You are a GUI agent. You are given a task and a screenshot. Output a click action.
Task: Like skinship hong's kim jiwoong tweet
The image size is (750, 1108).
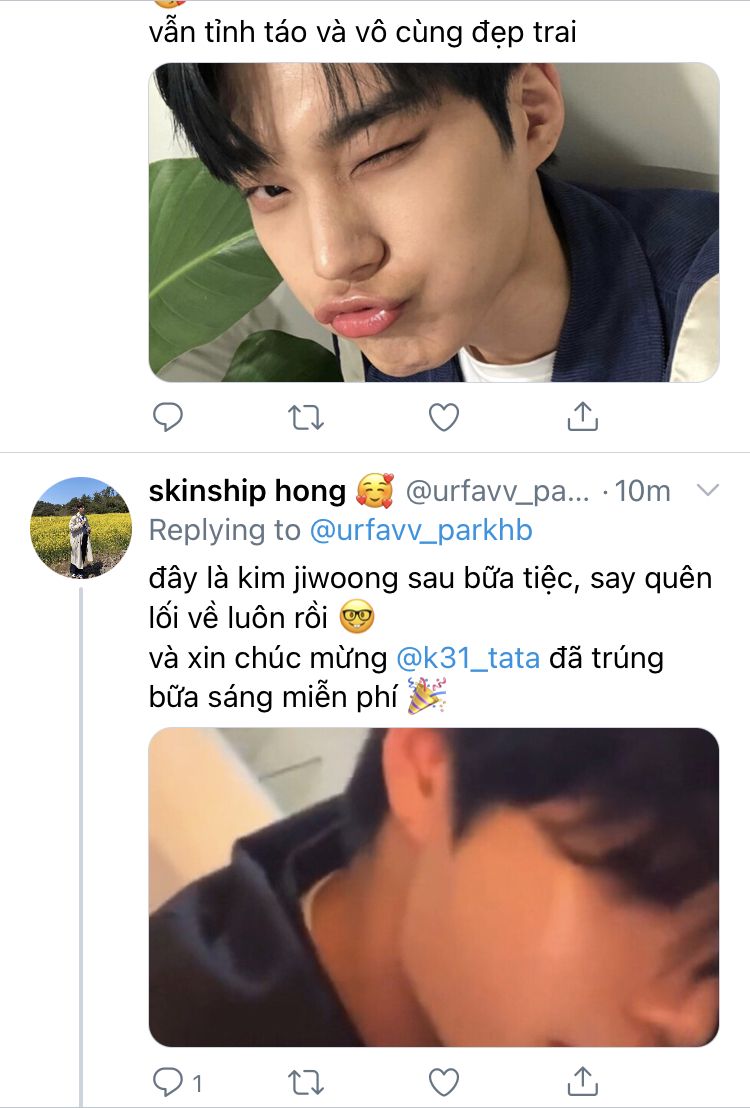click(443, 1081)
